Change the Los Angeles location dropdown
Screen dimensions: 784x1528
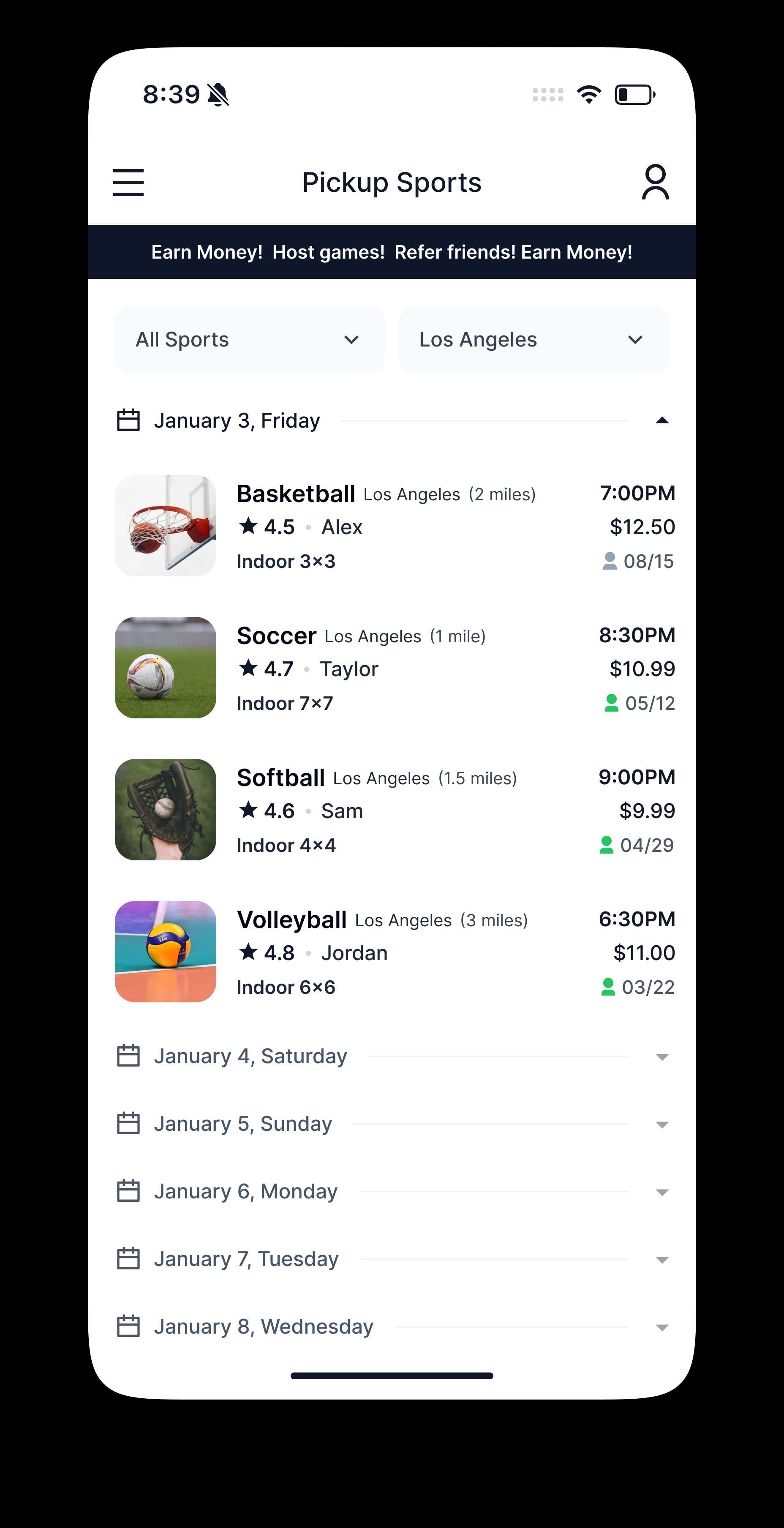pos(533,340)
